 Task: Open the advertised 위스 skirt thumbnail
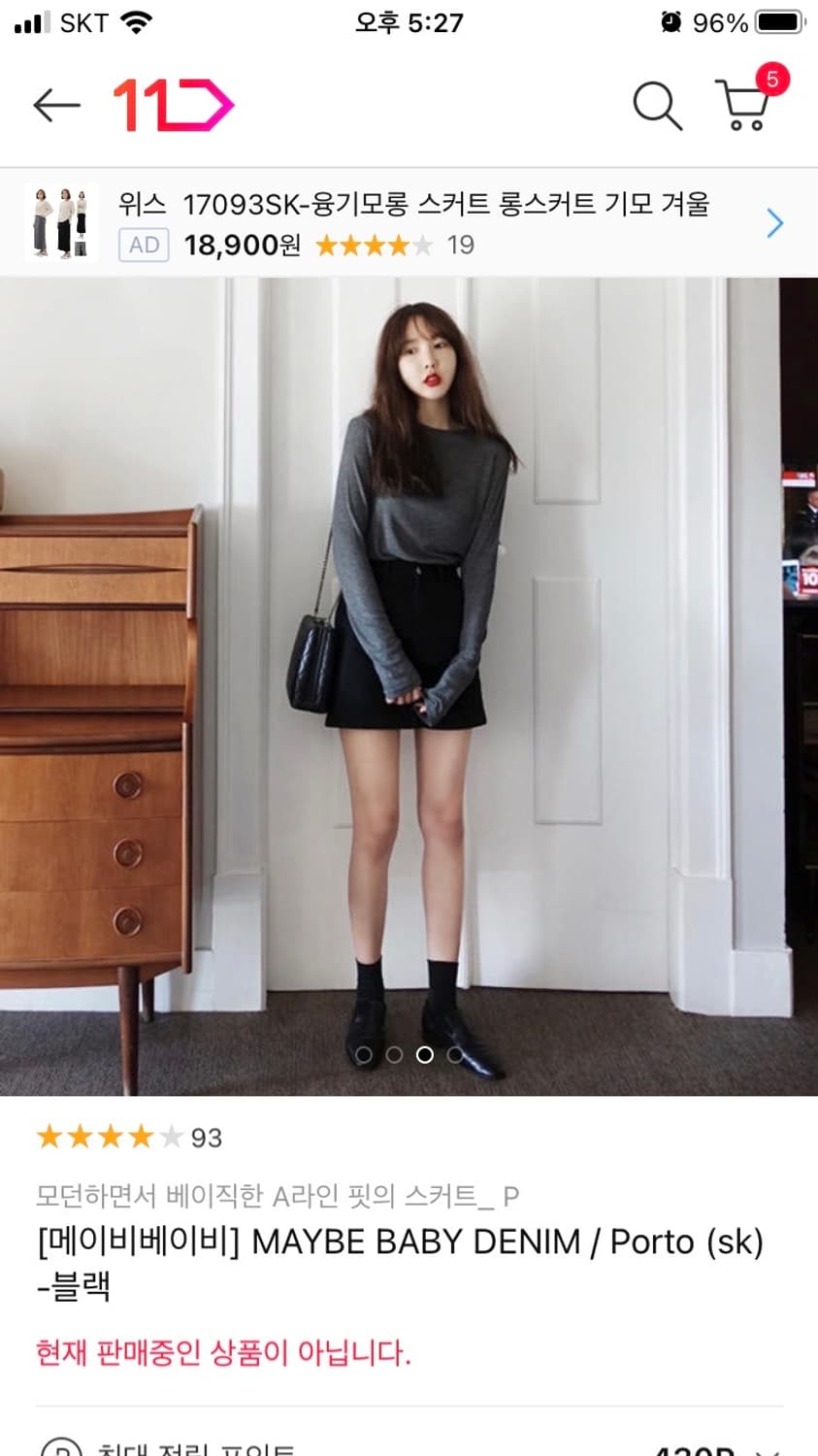60,222
